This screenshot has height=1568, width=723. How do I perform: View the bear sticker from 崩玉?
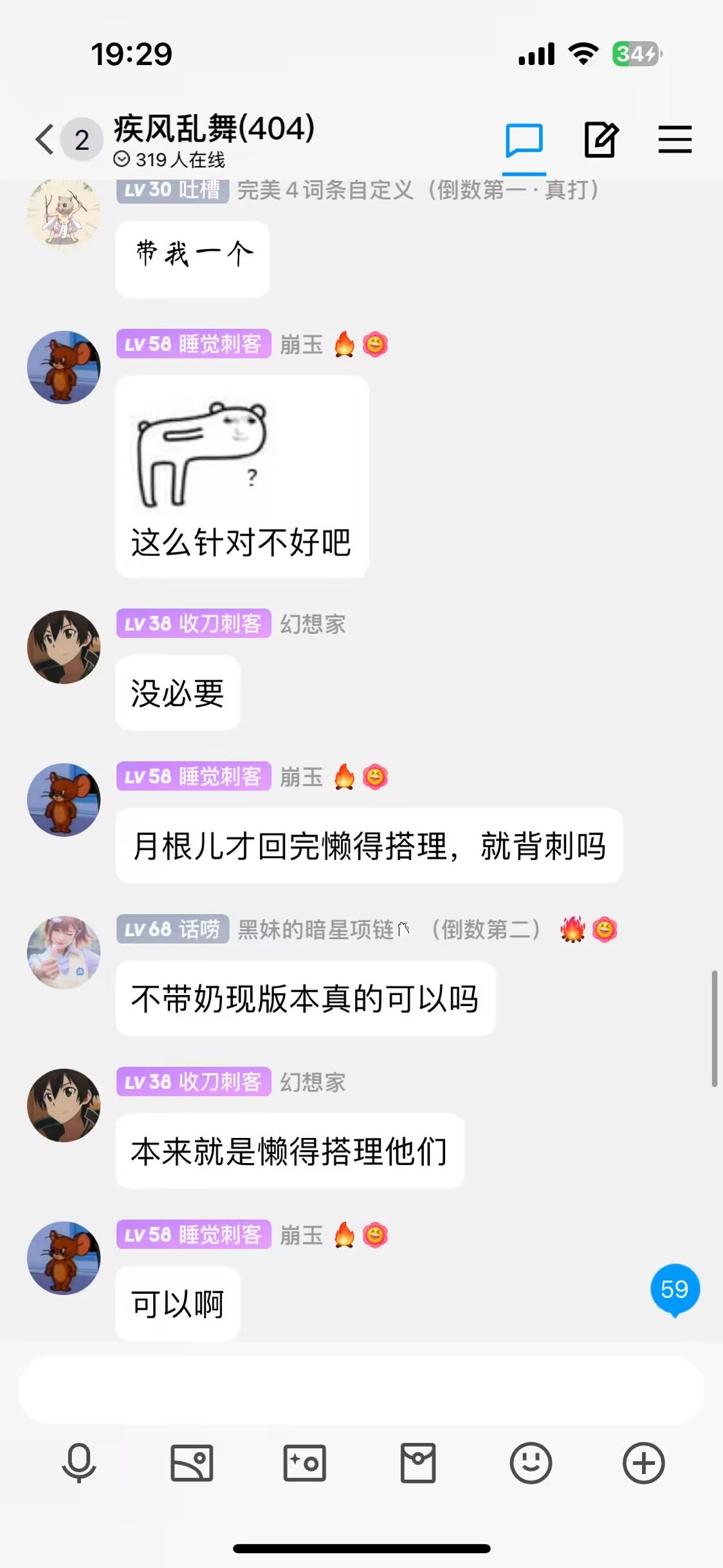pyautogui.click(x=203, y=454)
